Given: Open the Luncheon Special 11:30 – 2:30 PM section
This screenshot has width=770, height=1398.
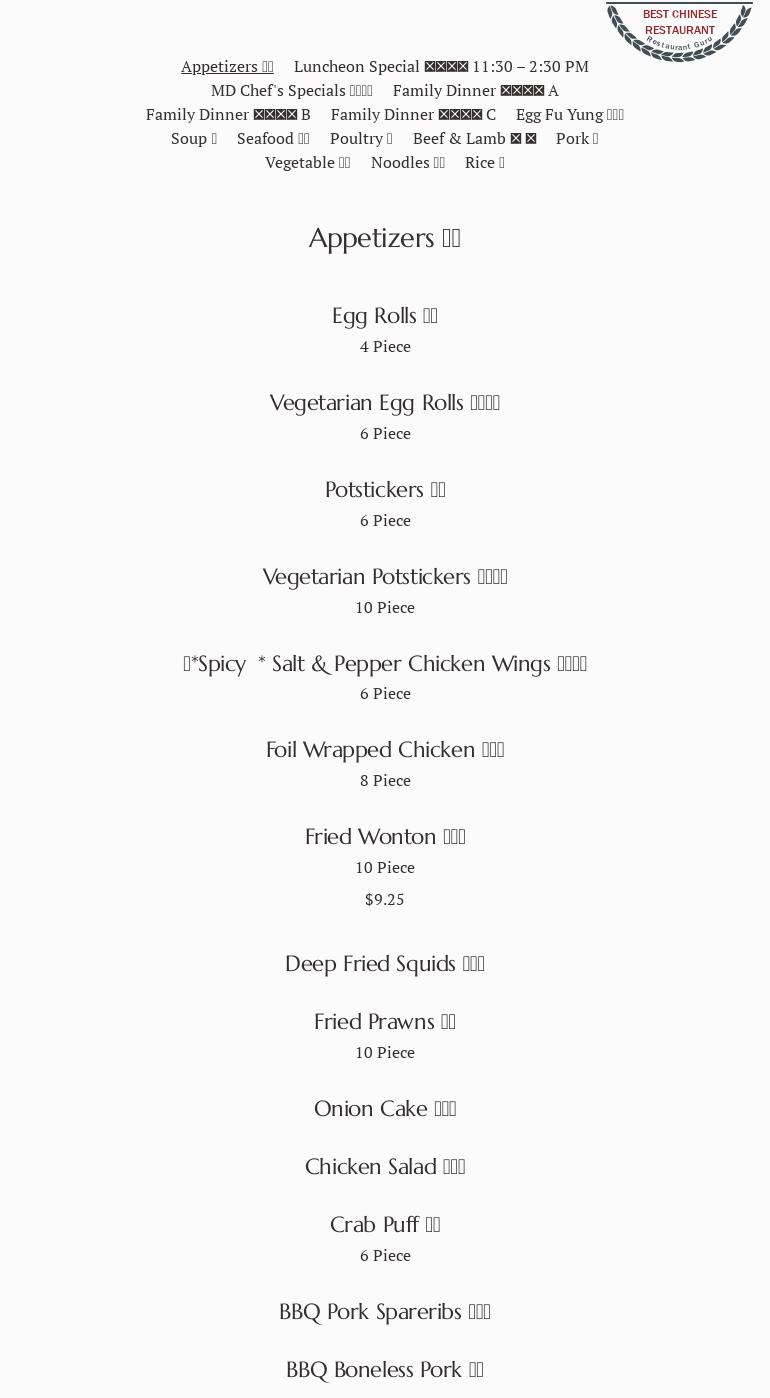Looking at the screenshot, I should (441, 67).
